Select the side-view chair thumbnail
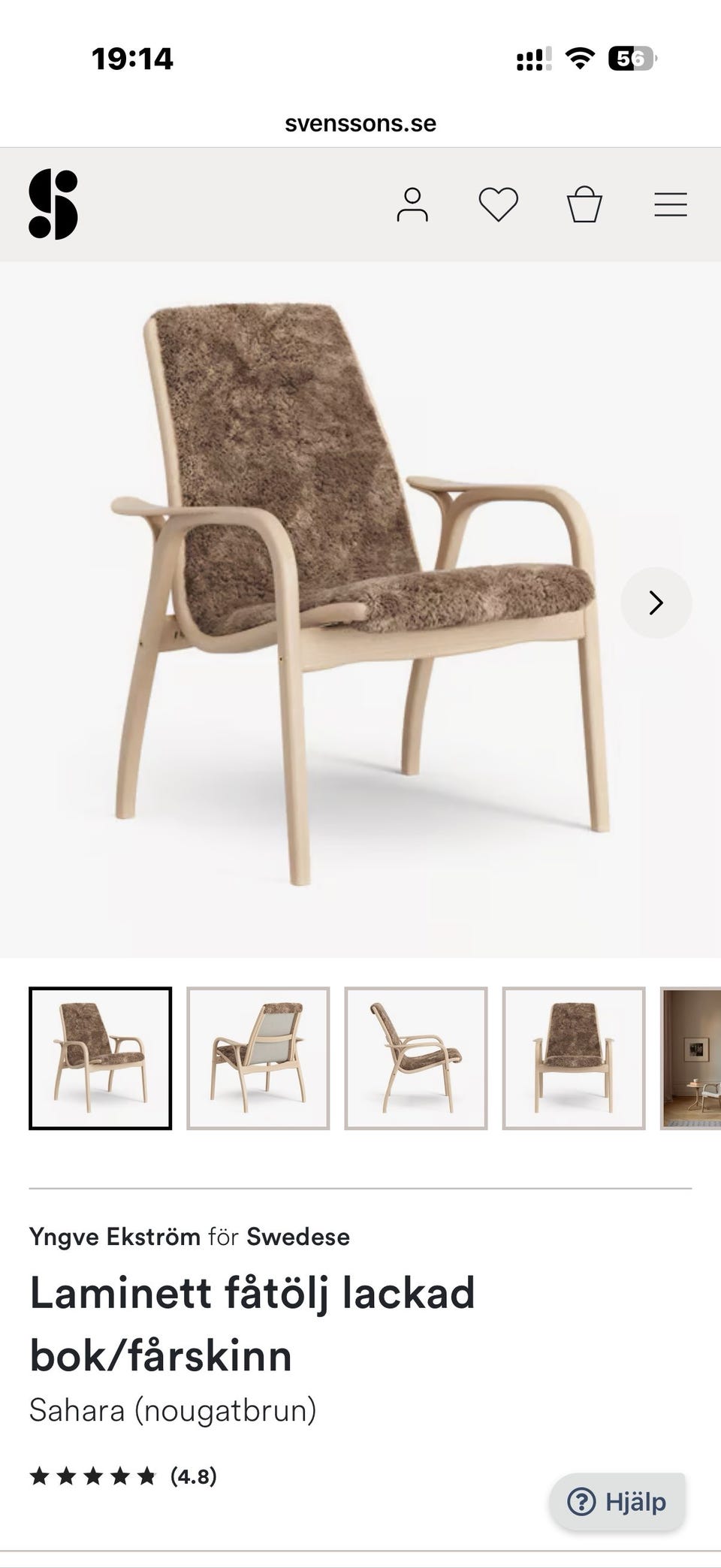721x1568 pixels. 416,1058
